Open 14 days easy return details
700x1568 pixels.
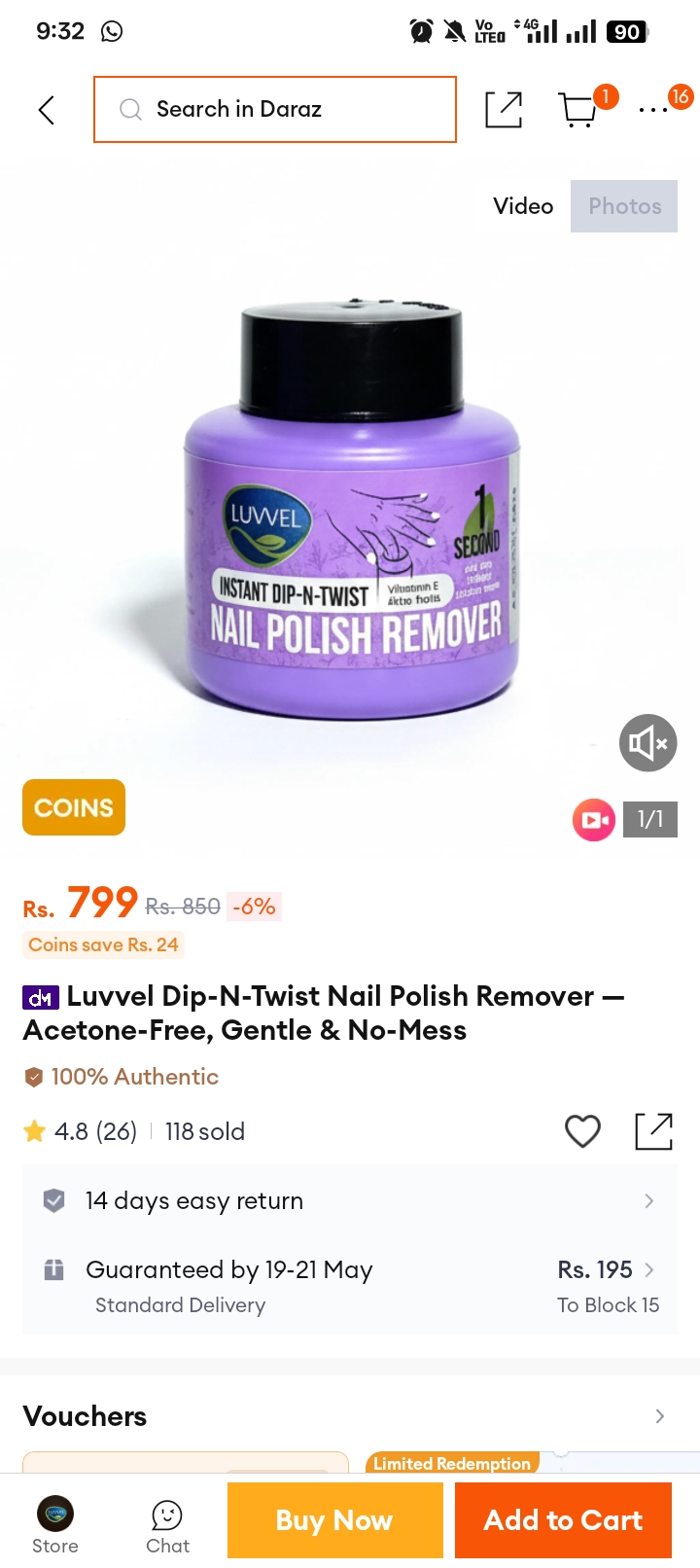tap(350, 1201)
